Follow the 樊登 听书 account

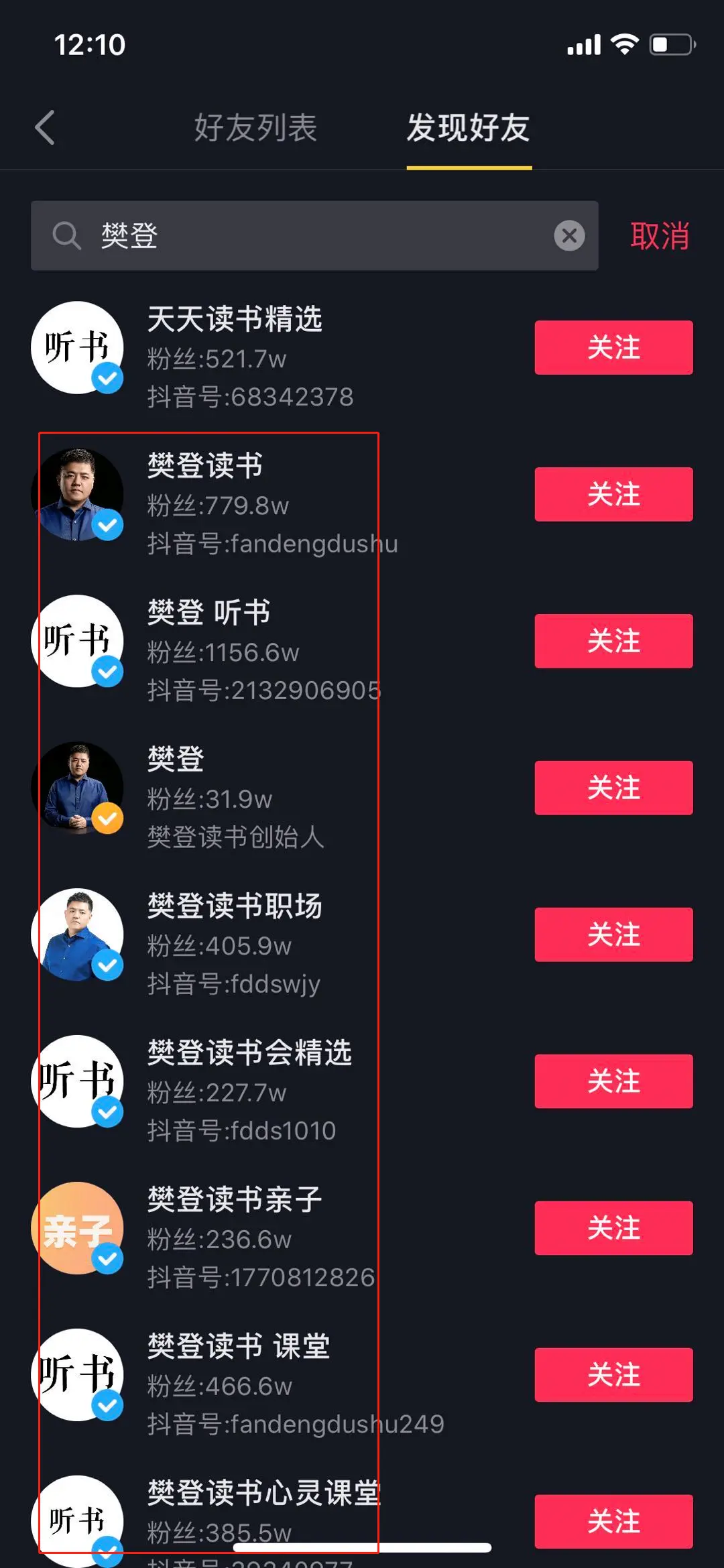613,641
